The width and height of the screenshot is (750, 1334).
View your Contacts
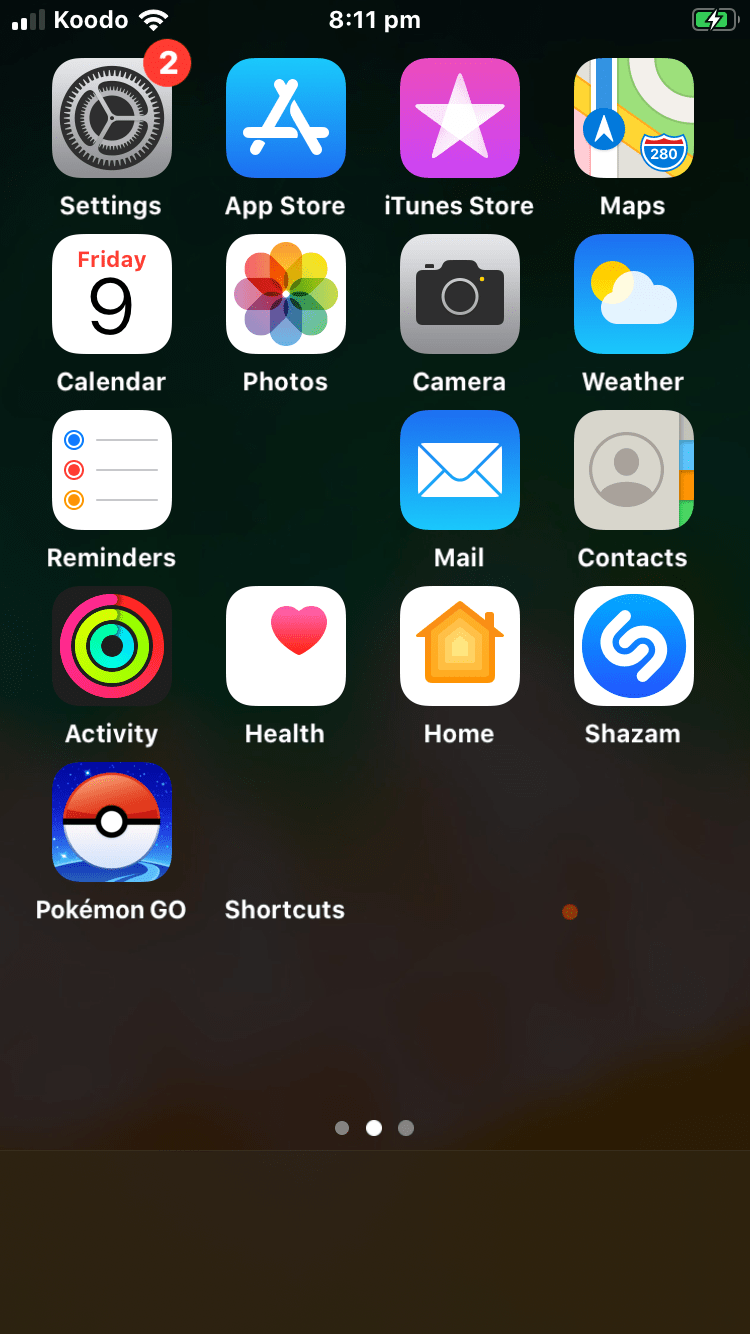(x=633, y=470)
